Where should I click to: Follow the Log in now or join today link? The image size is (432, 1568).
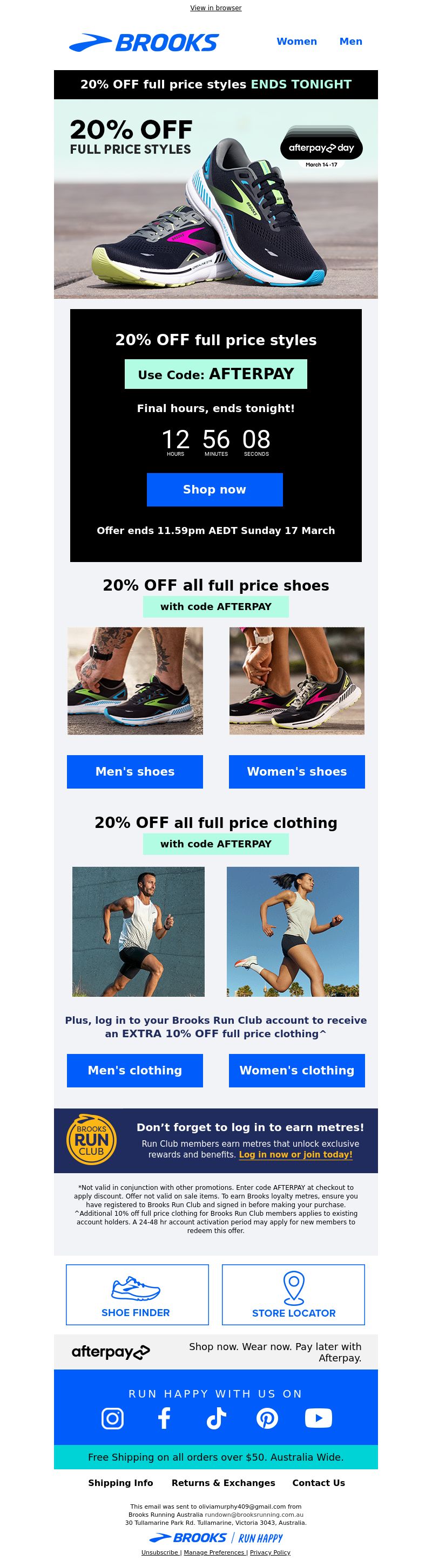295,1154
